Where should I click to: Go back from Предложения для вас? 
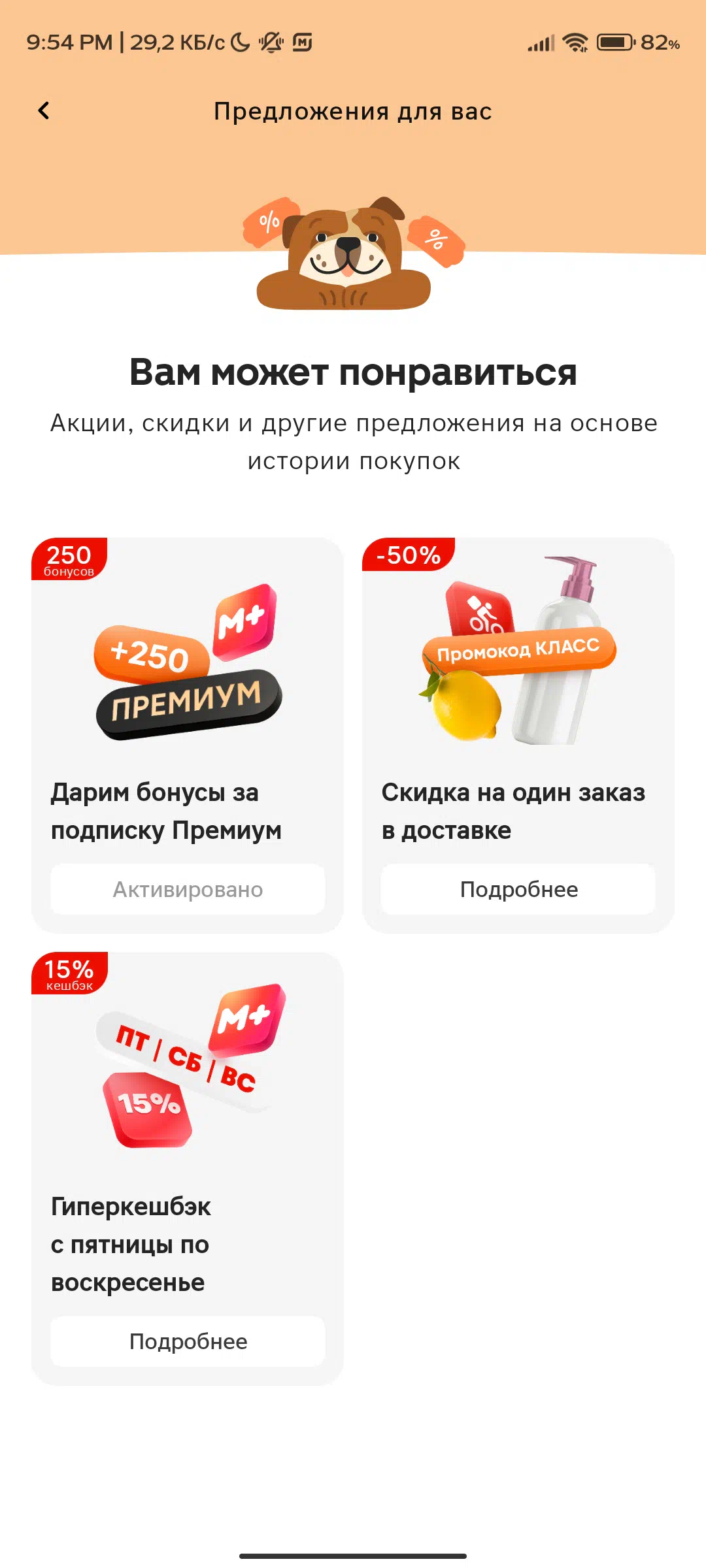44,111
